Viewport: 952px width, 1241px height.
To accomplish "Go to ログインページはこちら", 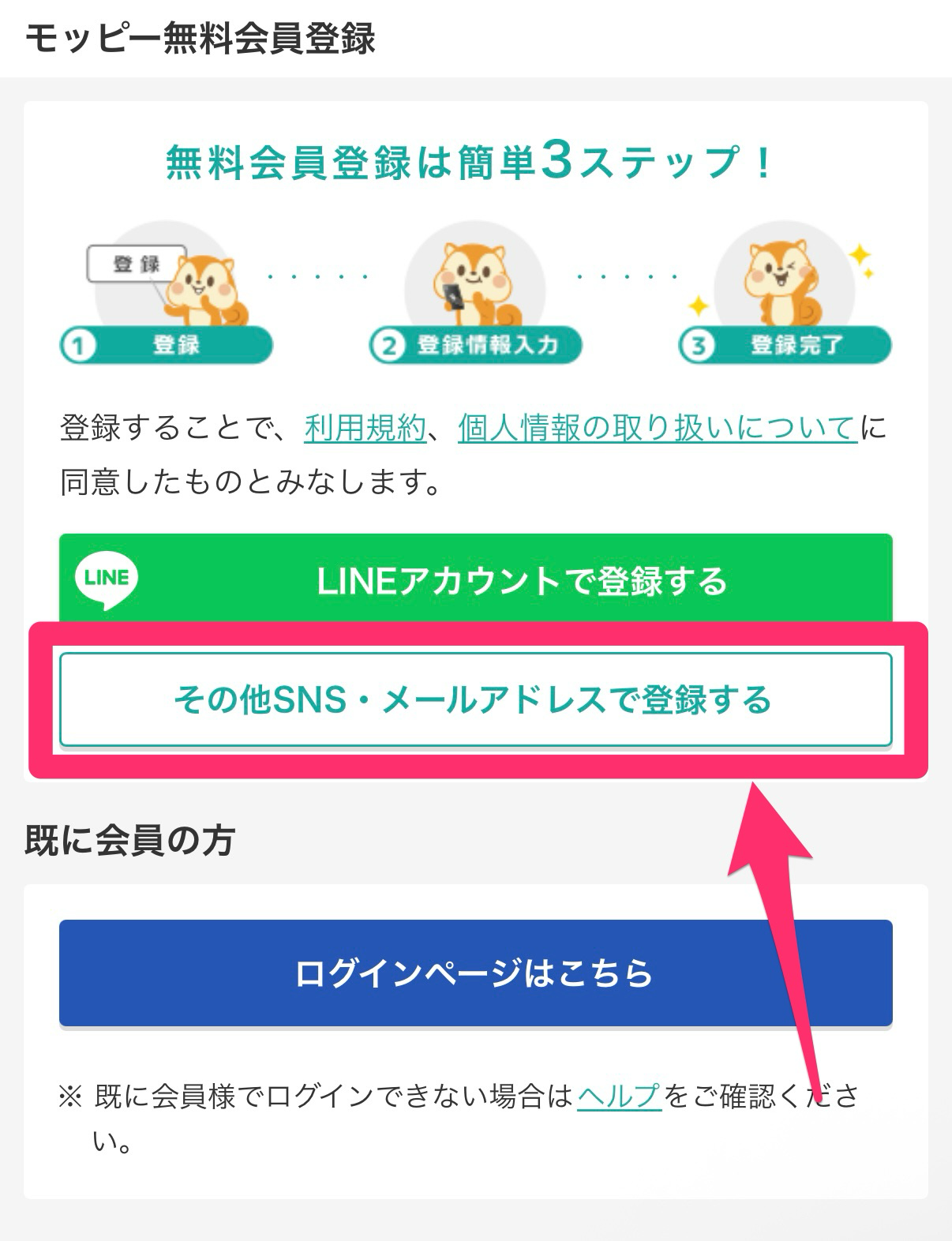I will (475, 973).
